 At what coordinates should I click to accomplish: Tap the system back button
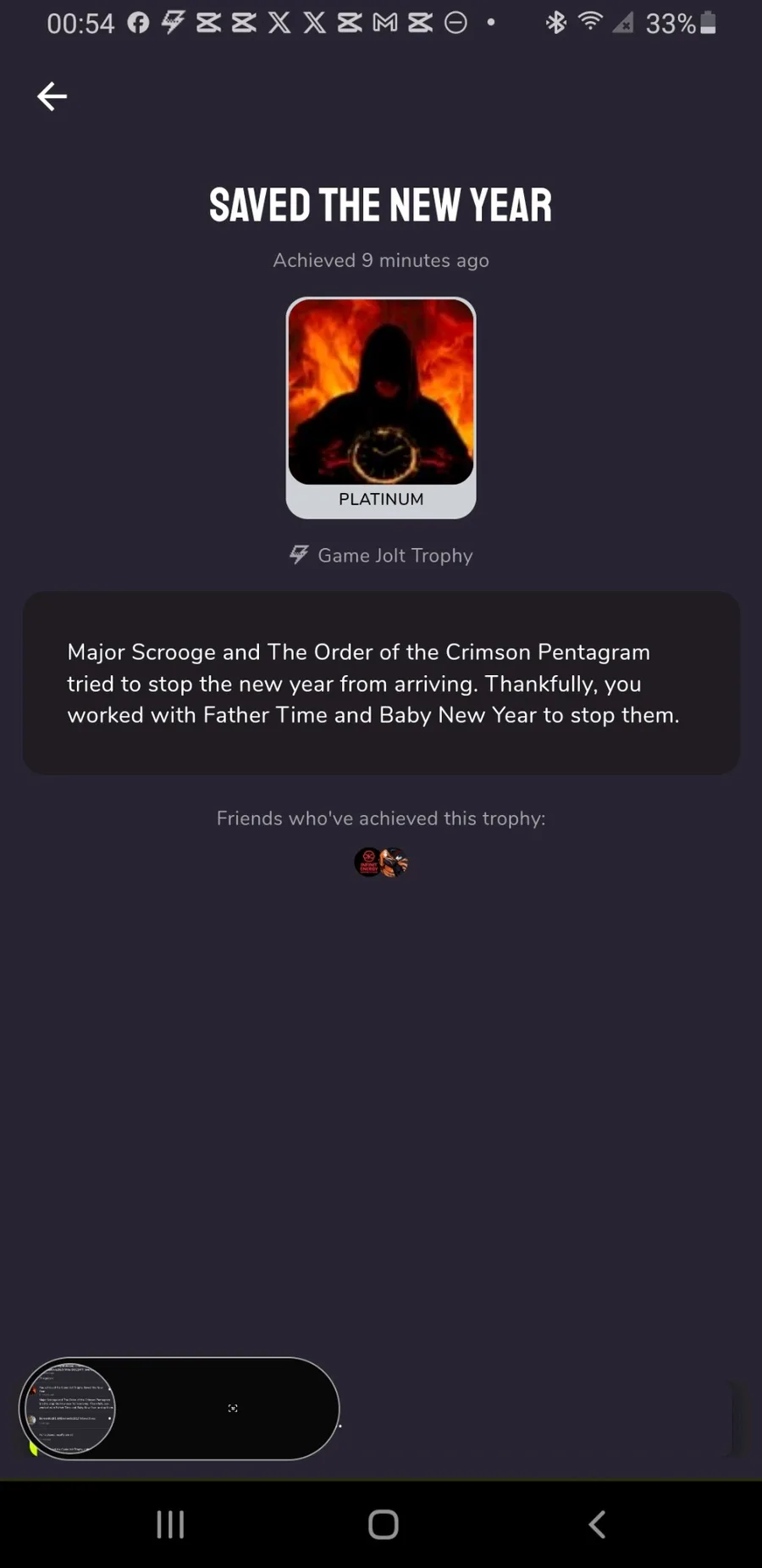pyautogui.click(x=596, y=1524)
